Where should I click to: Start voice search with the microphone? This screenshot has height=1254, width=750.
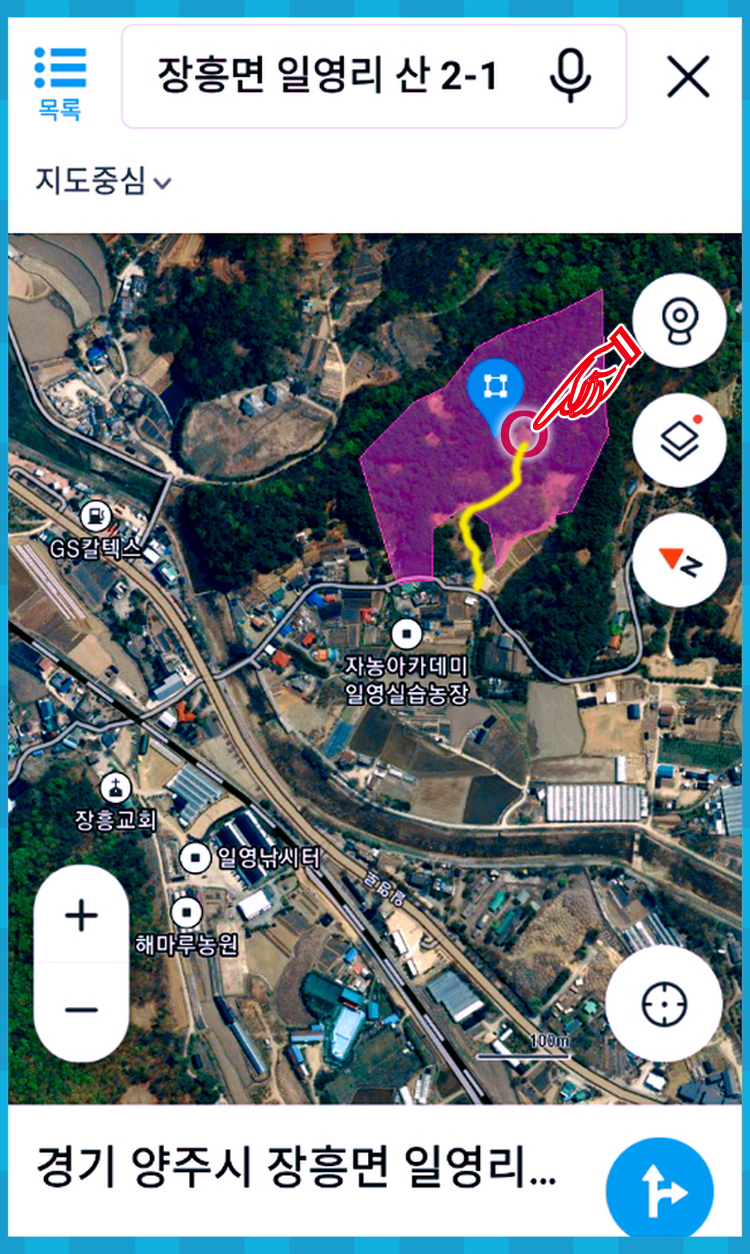[571, 75]
